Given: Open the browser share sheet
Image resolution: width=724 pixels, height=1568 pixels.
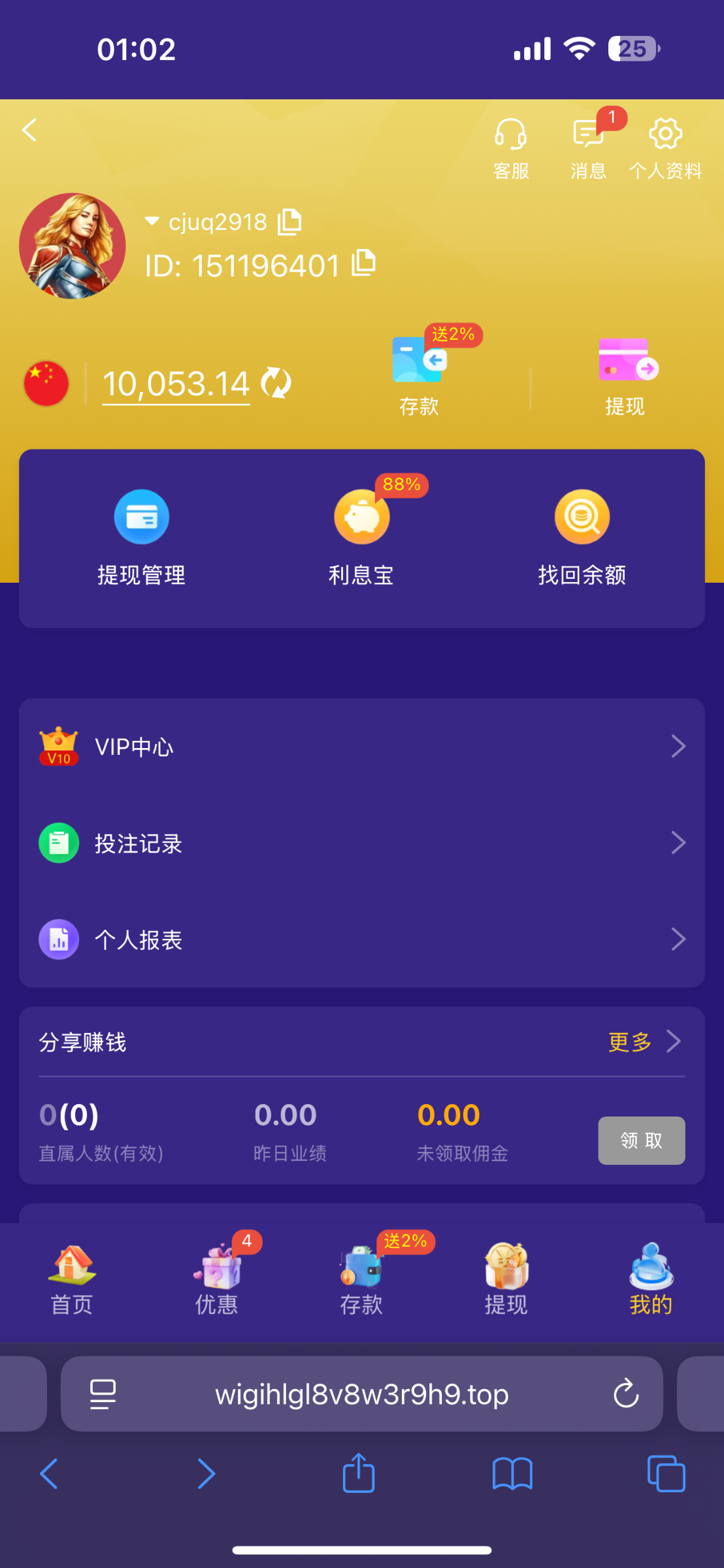Looking at the screenshot, I should click(x=359, y=1473).
